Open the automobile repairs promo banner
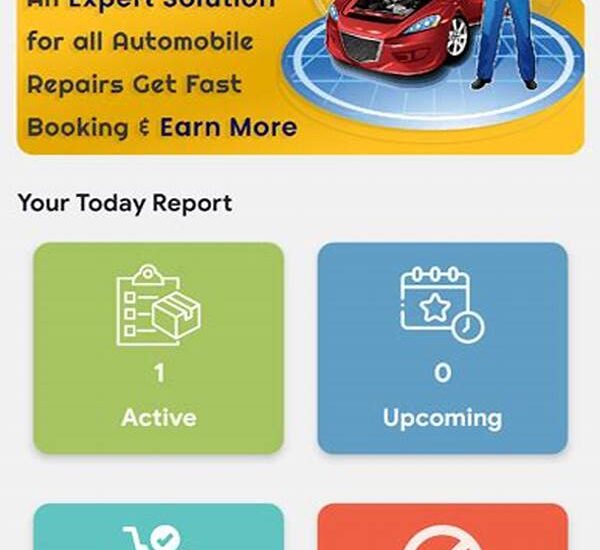This screenshot has width=600, height=550. coord(300,75)
